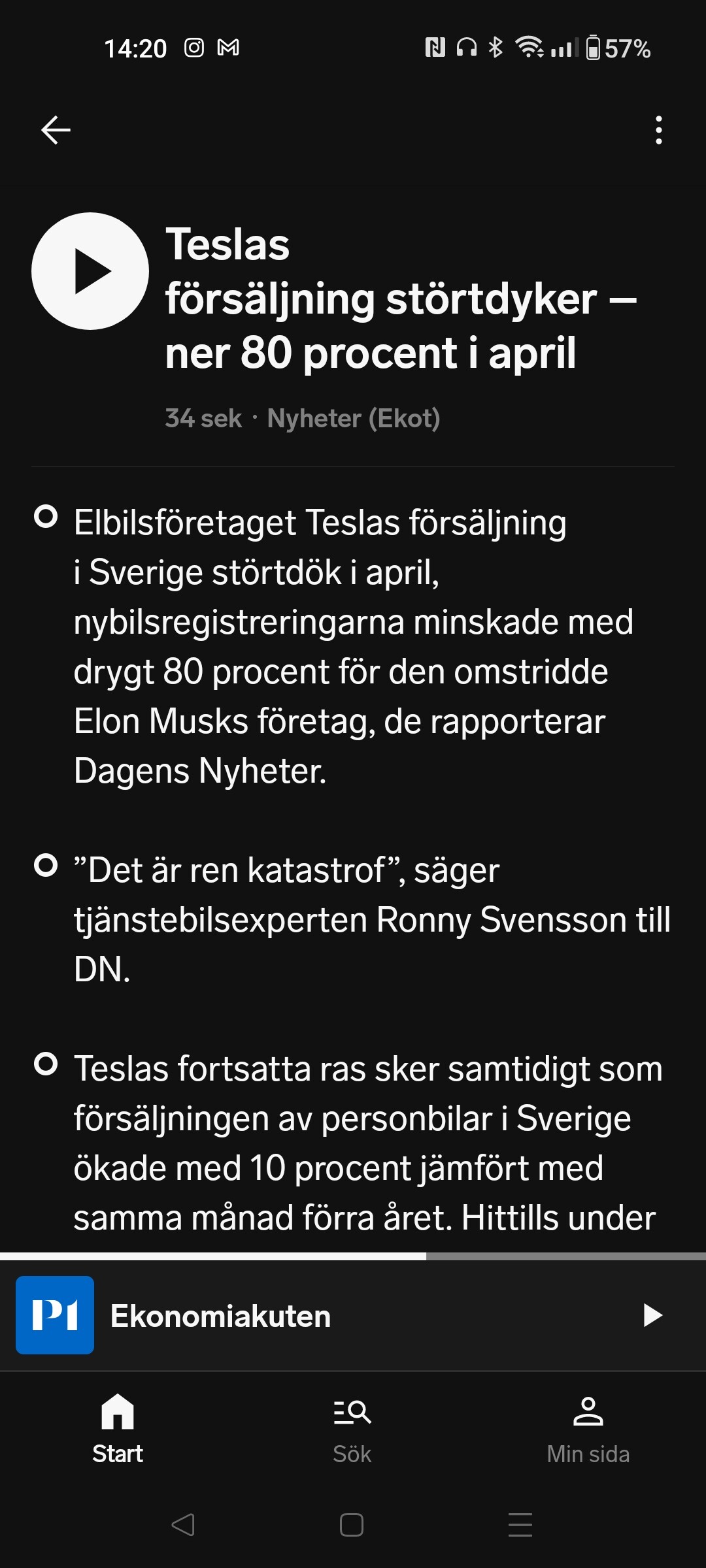
Task: Go back with the top-left arrow
Action: coord(56,130)
